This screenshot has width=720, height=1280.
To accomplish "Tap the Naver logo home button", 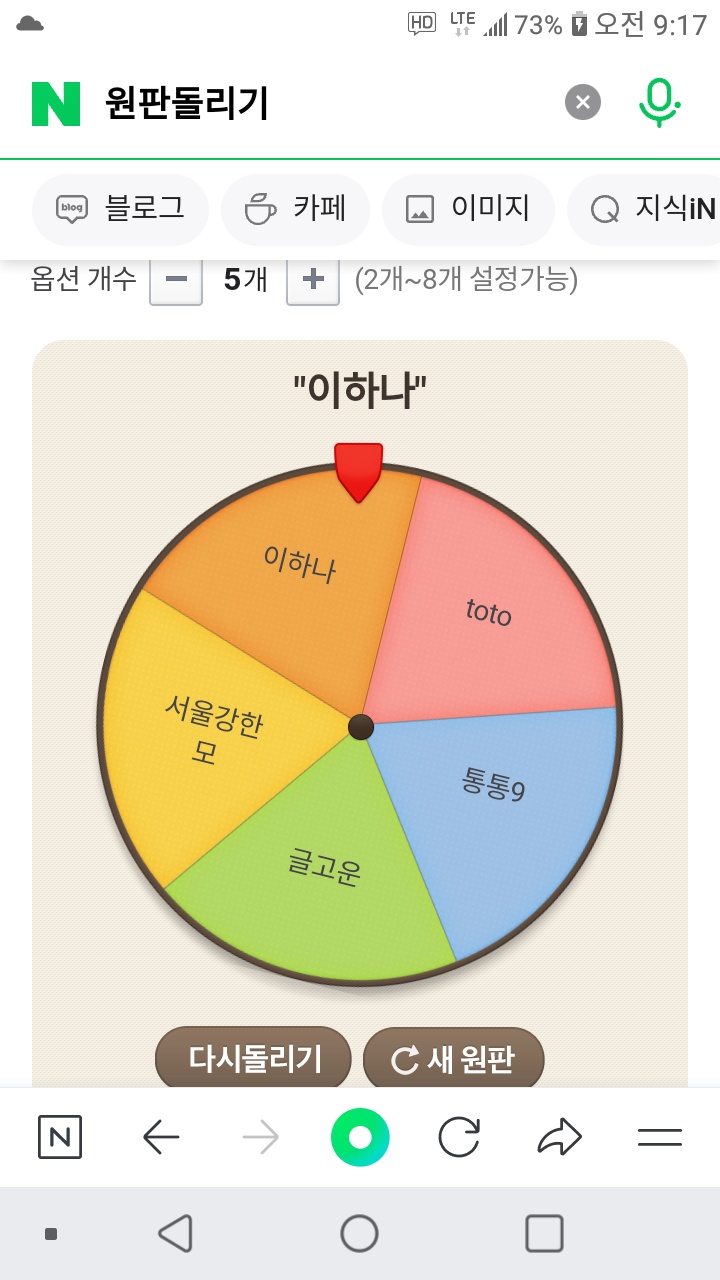I will [56, 104].
